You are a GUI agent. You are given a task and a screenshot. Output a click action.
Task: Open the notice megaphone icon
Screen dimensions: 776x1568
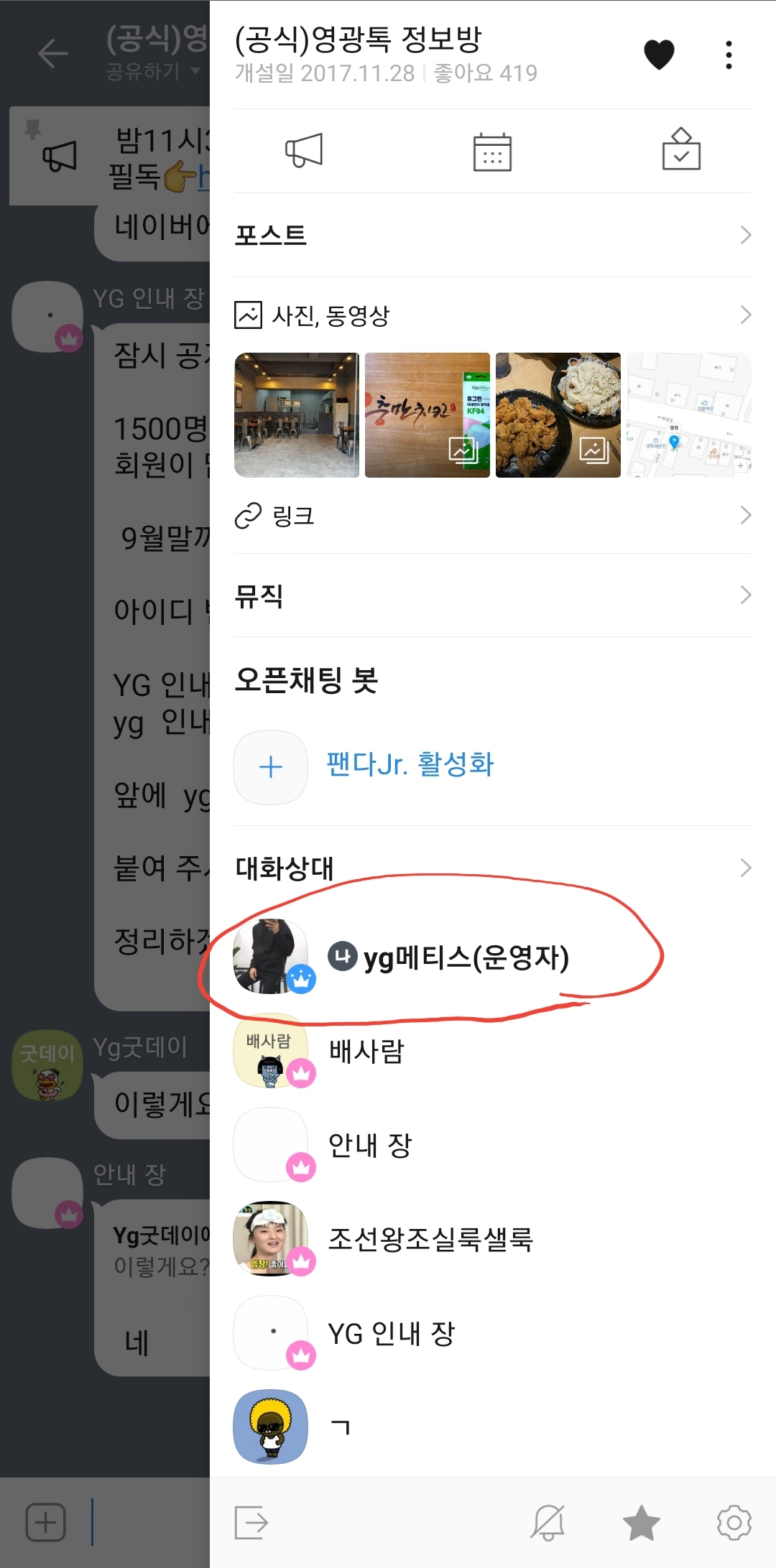pos(304,151)
